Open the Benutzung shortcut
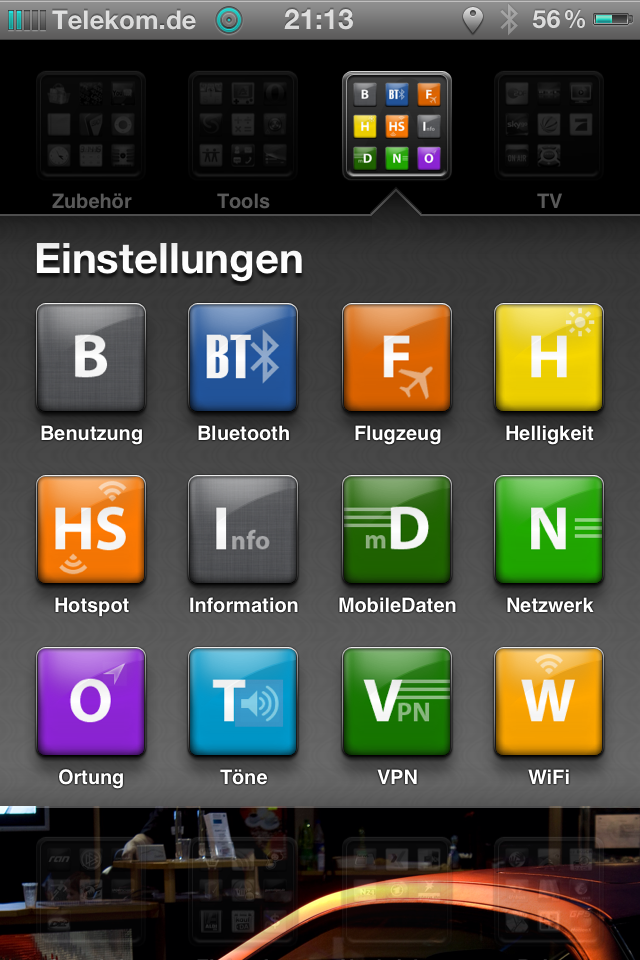Viewport: 640px width, 960px height. 91,358
